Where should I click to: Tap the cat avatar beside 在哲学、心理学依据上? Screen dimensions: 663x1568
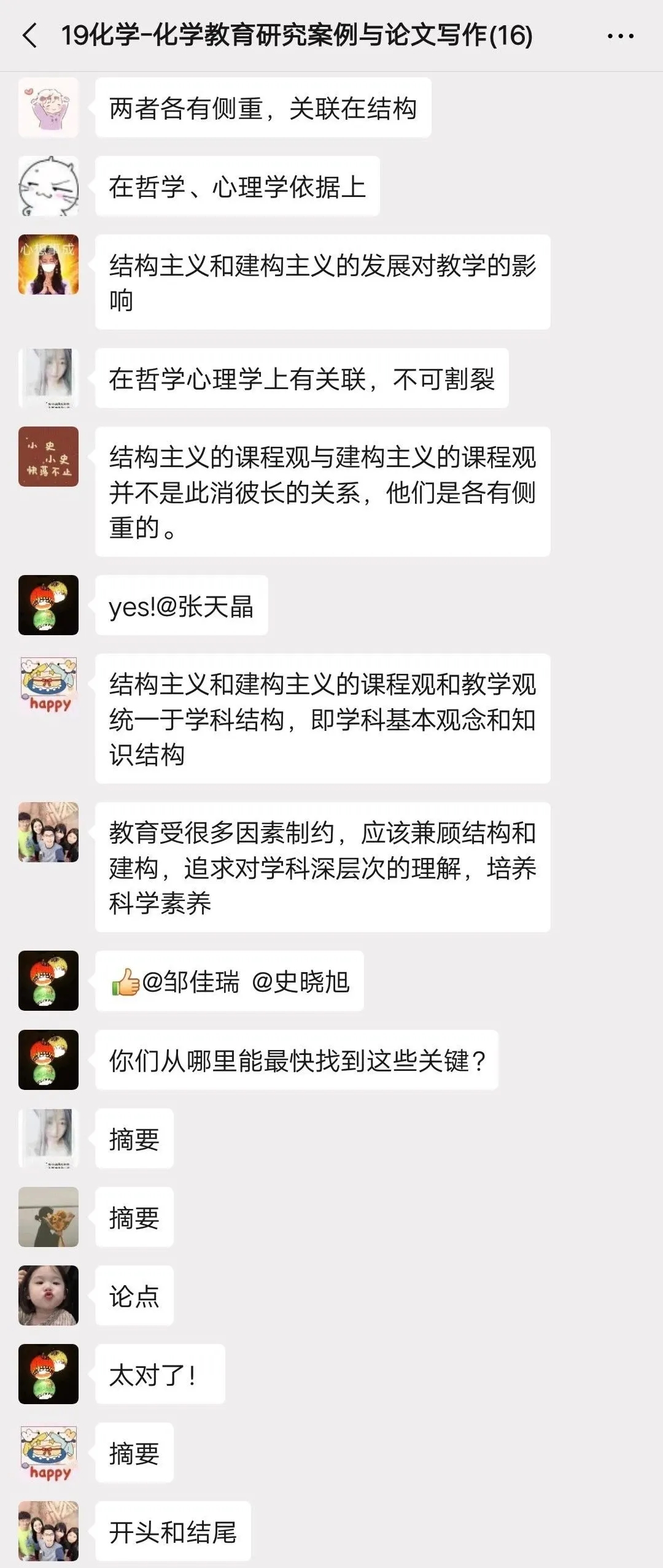48,186
